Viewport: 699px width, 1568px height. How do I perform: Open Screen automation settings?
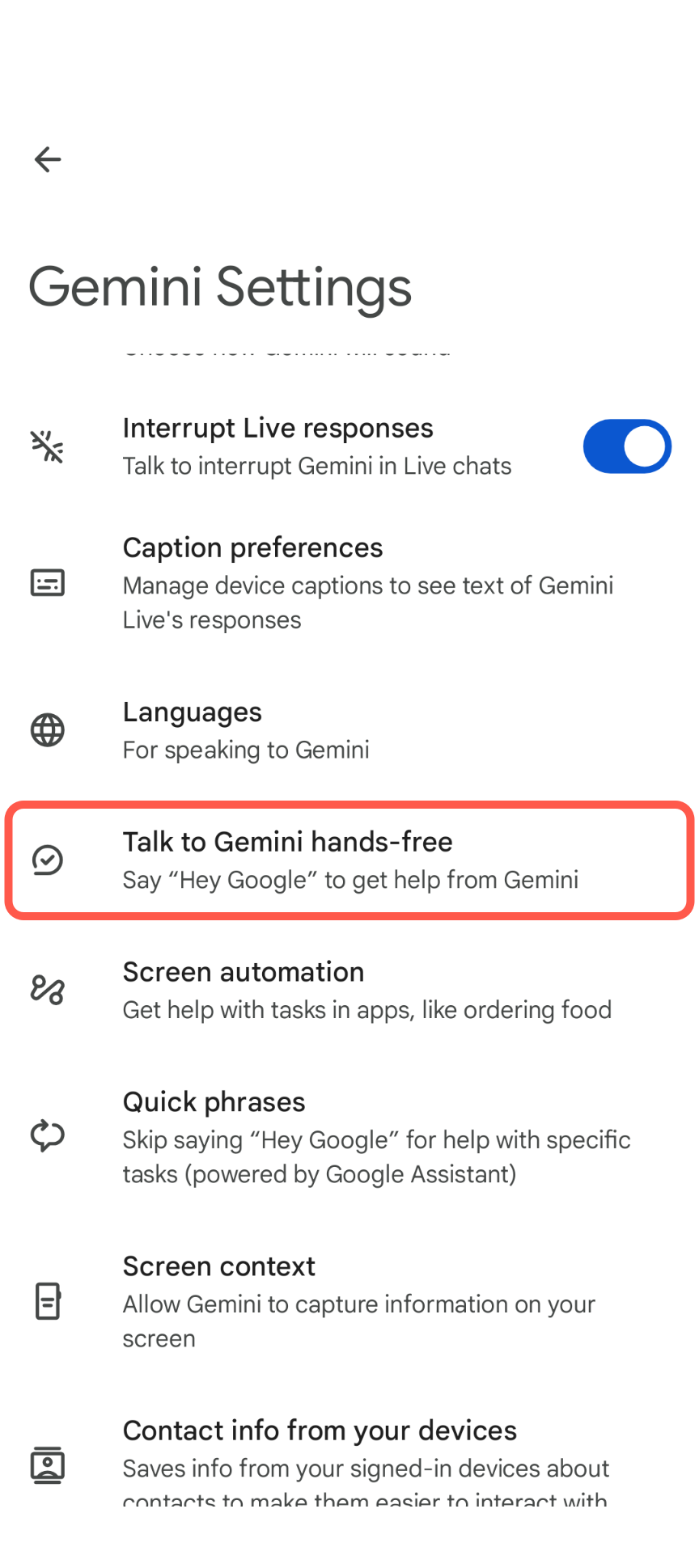pos(349,991)
